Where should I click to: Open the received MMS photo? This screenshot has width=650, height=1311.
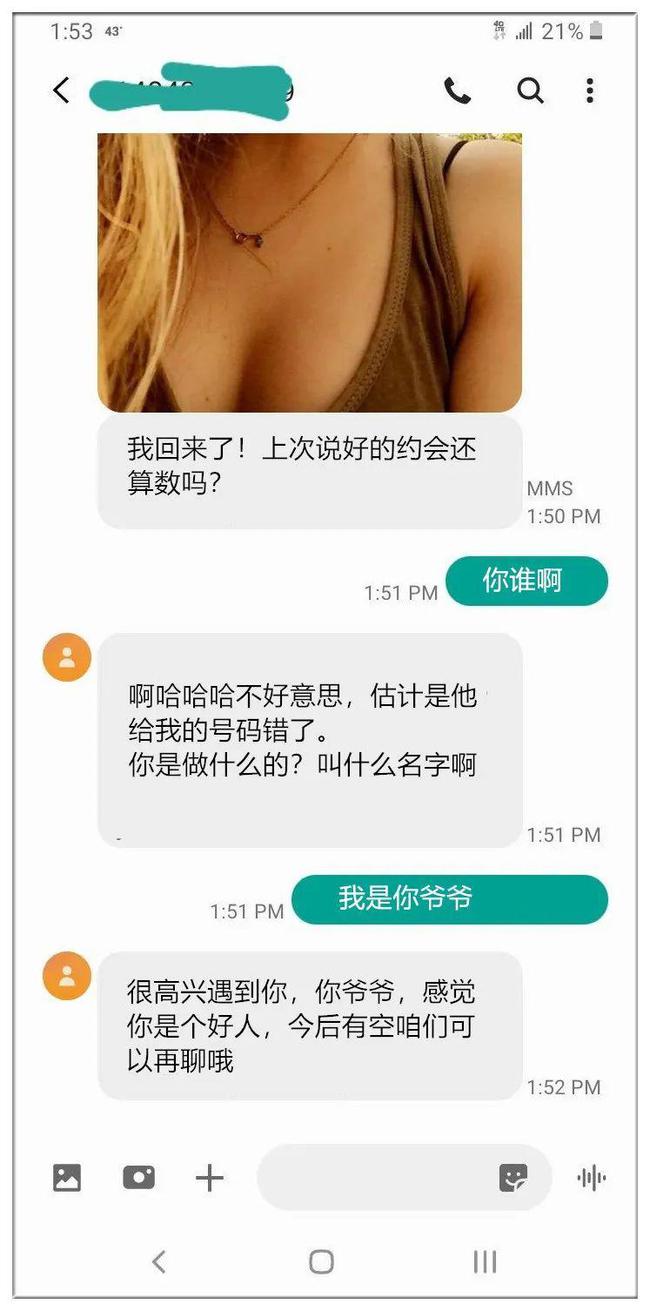(x=309, y=272)
